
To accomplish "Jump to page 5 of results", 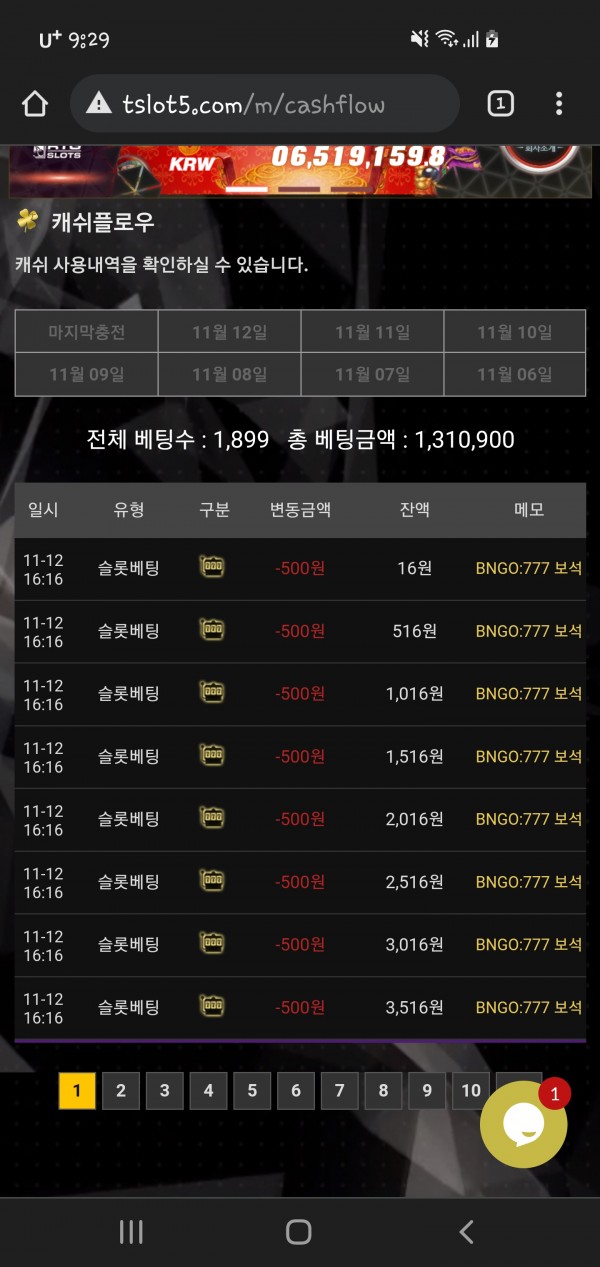I will click(252, 1091).
